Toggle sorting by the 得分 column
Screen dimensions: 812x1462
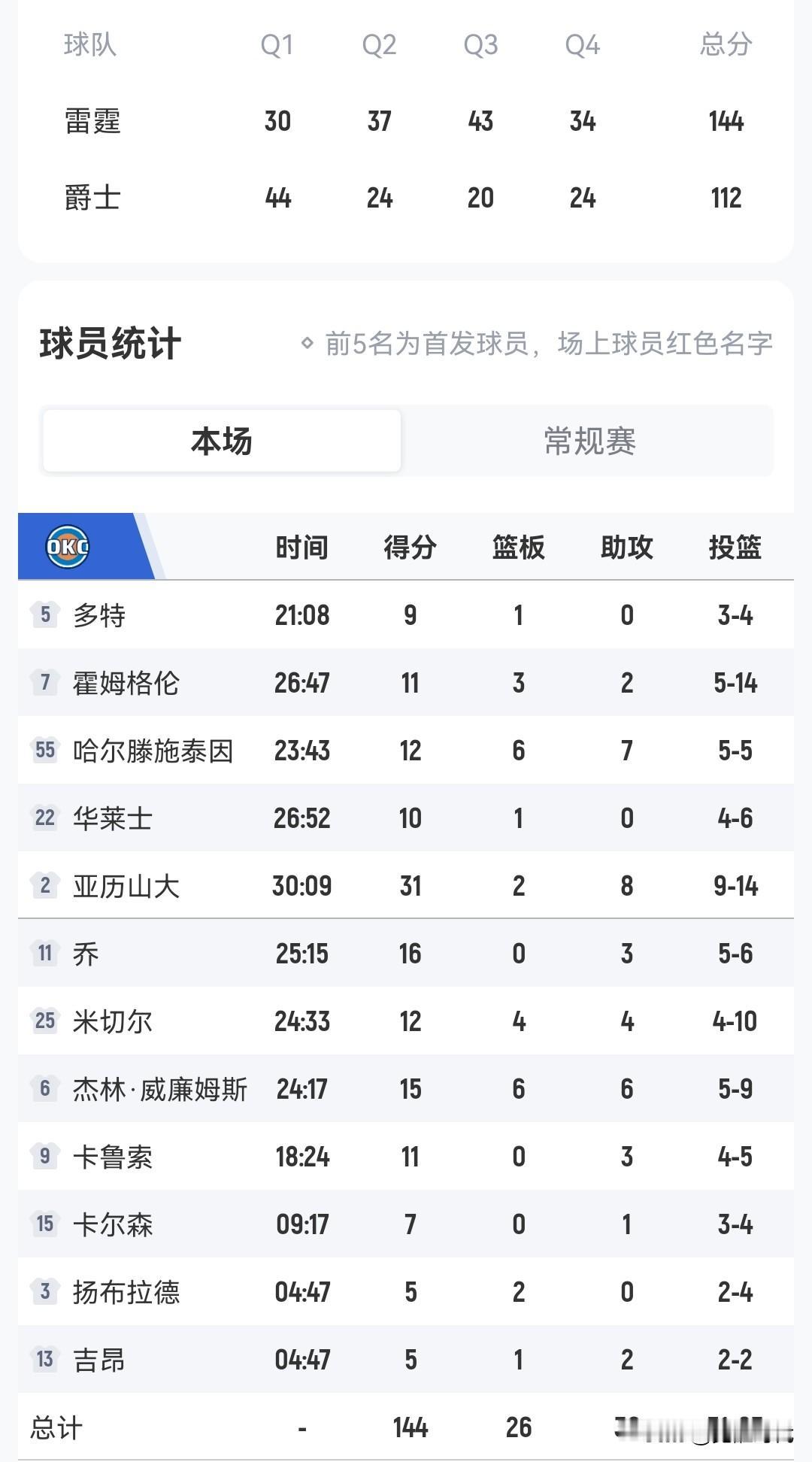[410, 547]
